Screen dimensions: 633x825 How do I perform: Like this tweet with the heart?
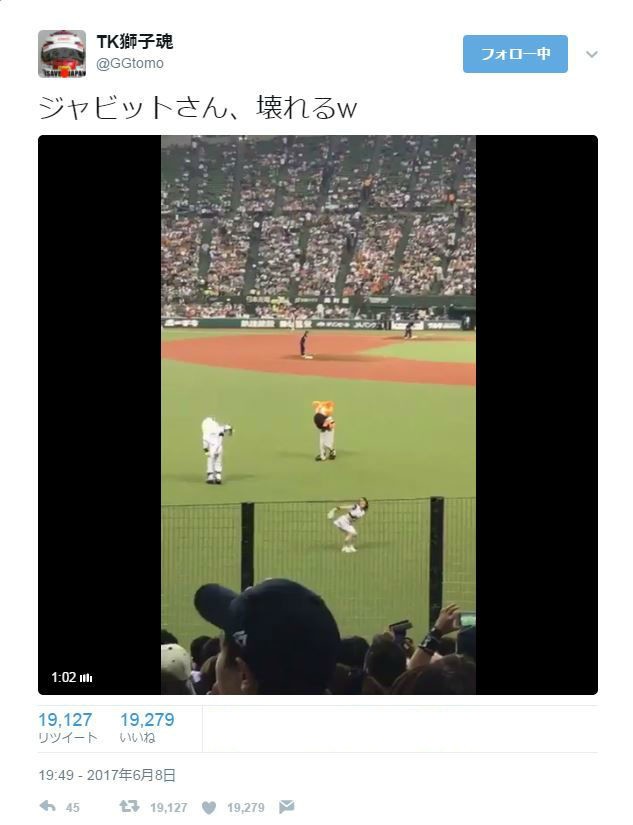tap(209, 807)
